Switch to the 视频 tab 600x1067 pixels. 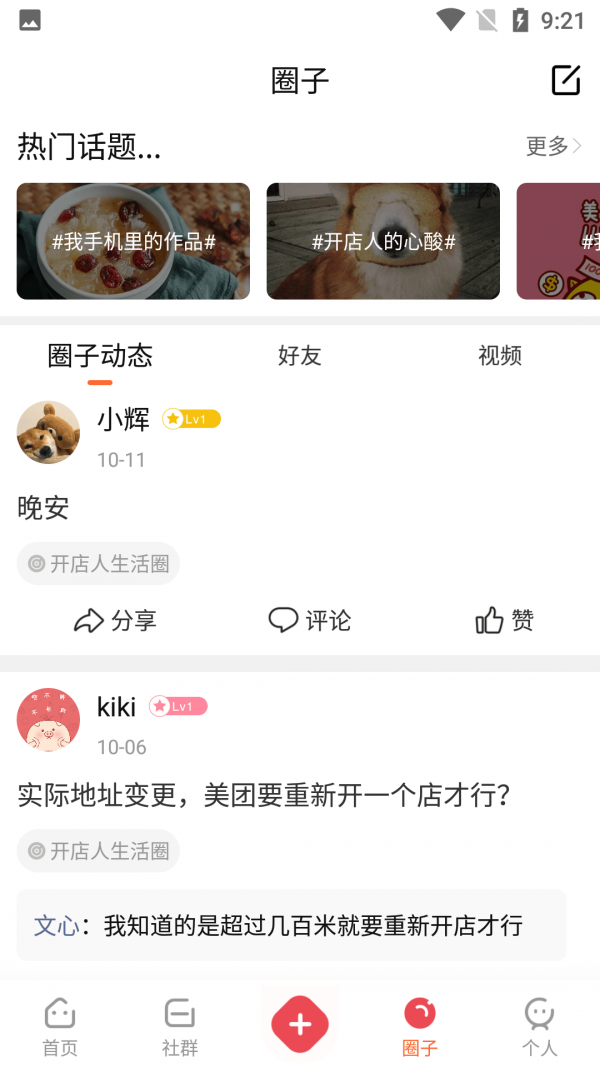tap(499, 356)
